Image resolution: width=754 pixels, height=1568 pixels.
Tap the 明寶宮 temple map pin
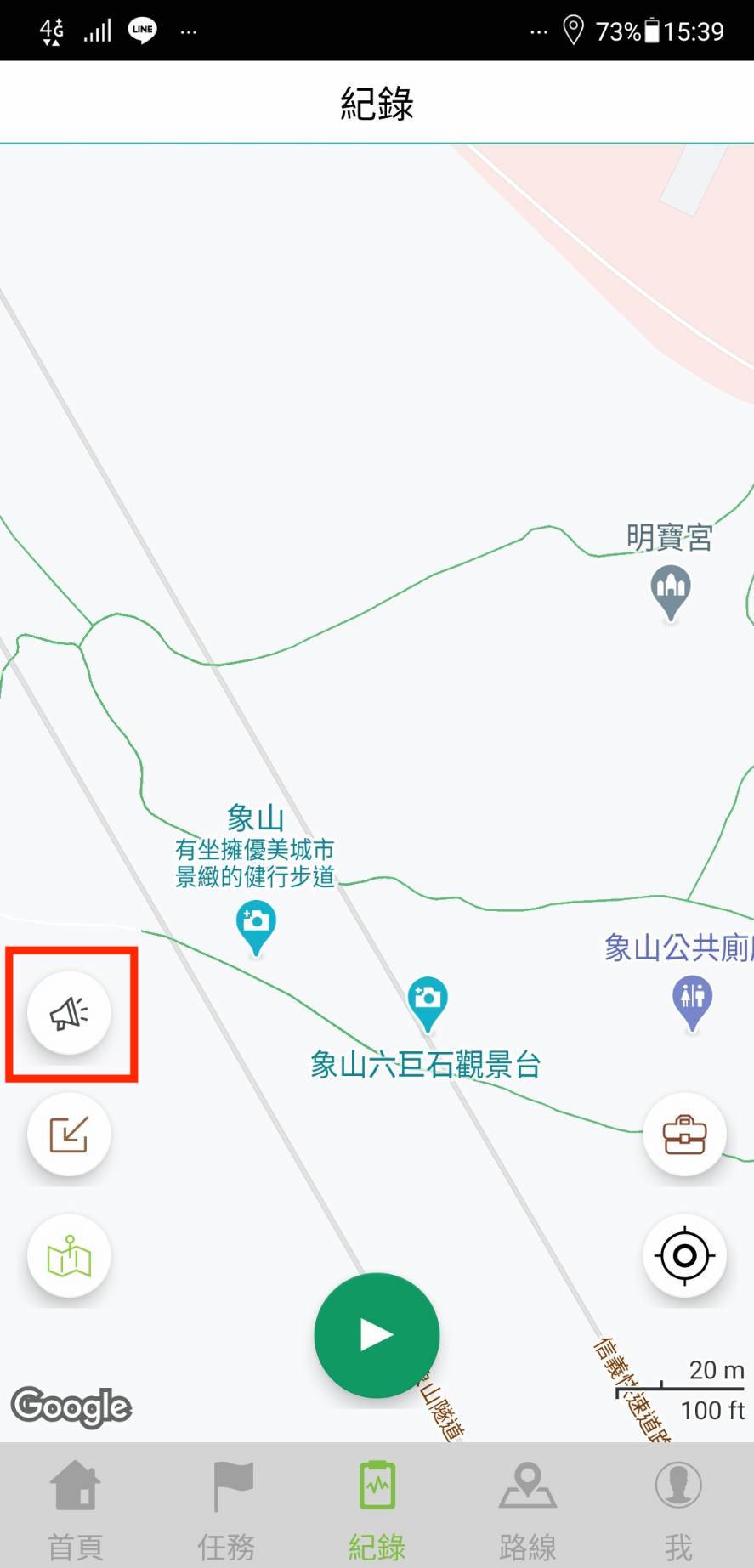click(x=671, y=591)
